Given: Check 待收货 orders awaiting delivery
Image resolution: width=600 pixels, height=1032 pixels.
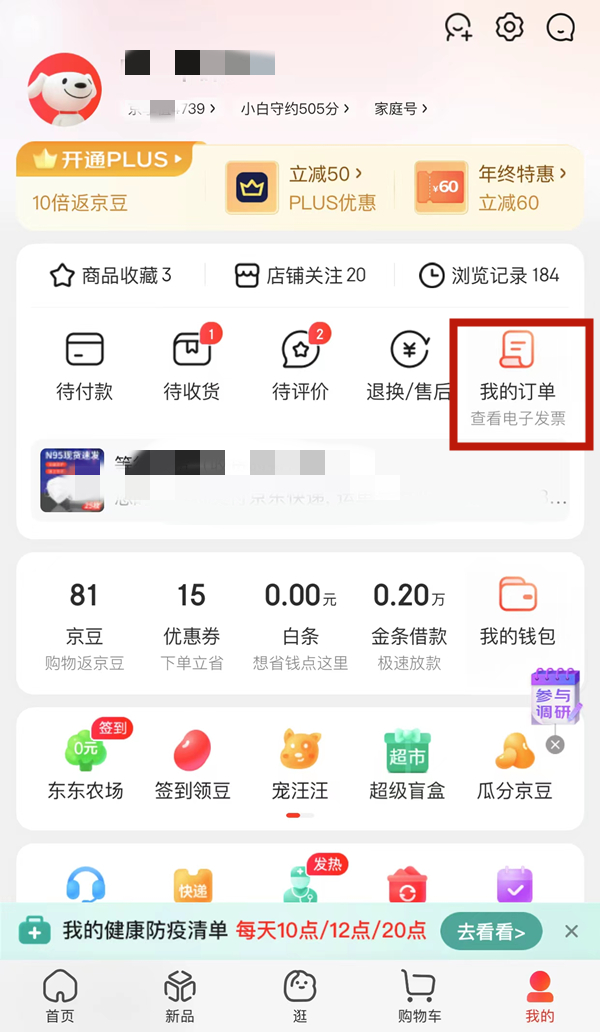Looking at the screenshot, I should tap(191, 366).
